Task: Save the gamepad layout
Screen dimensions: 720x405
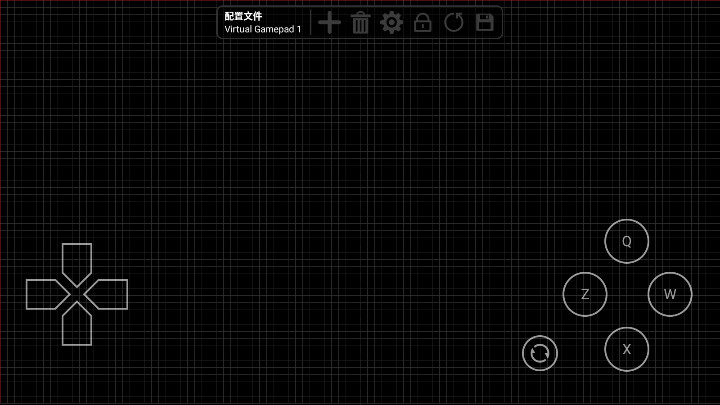Action: [x=485, y=23]
